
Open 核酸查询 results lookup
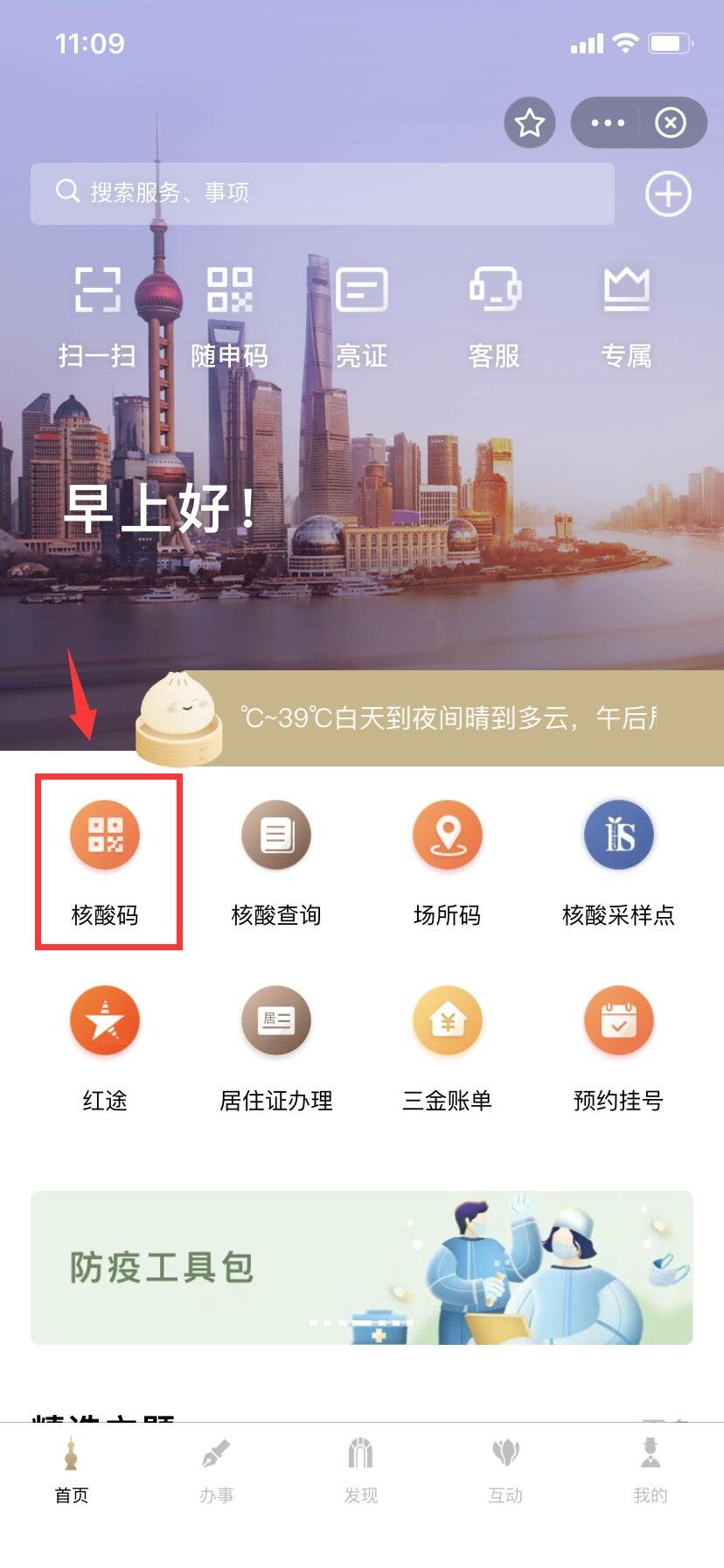click(x=276, y=861)
